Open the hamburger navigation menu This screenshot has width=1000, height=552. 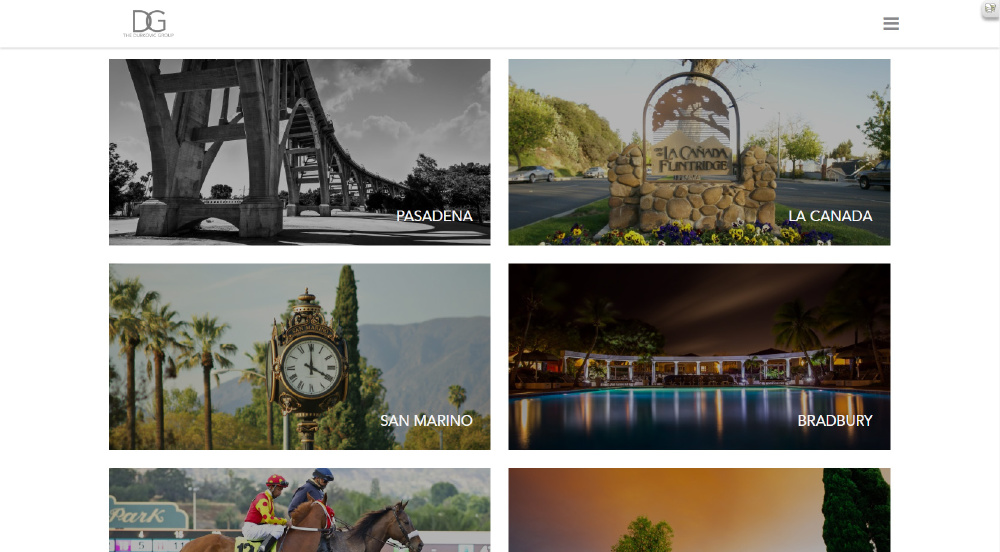891,24
